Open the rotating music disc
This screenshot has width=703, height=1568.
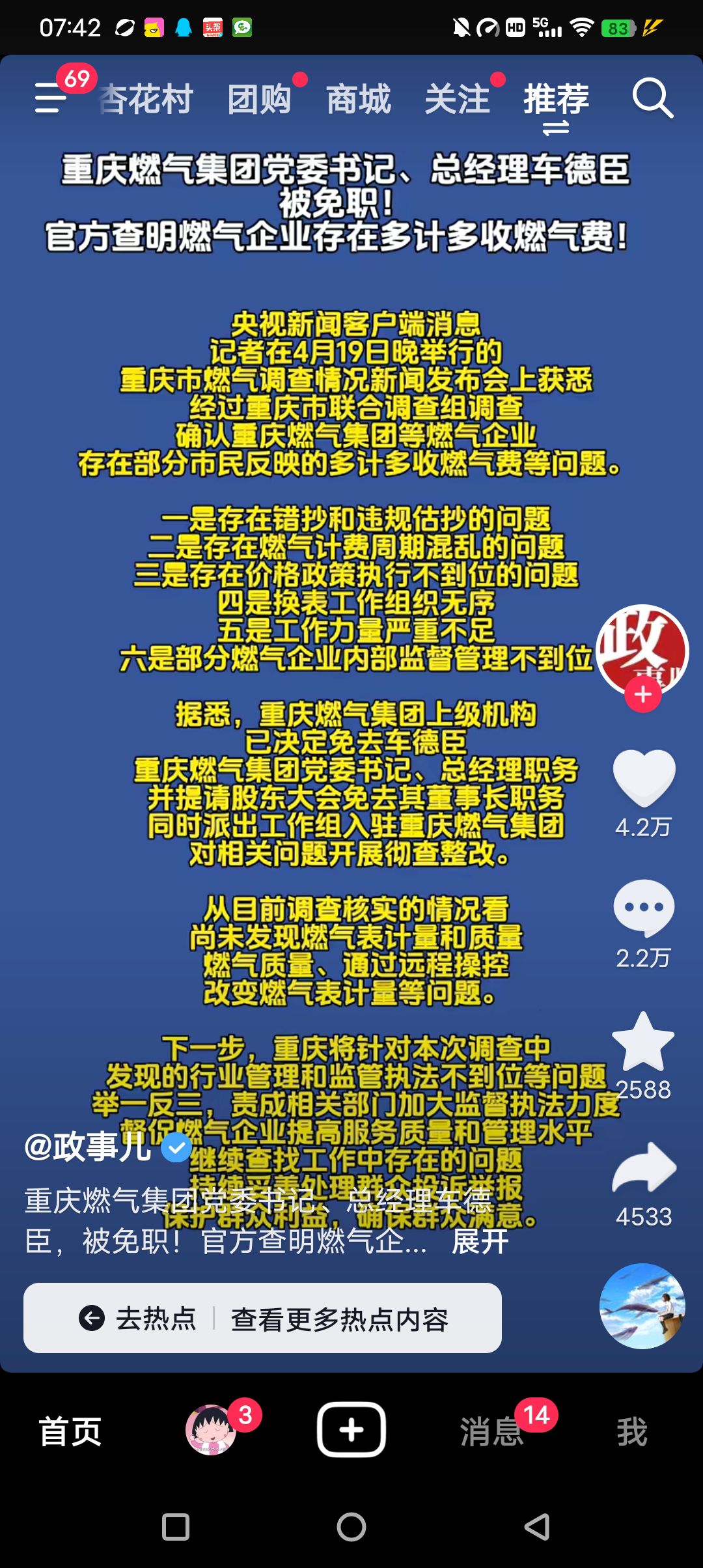pyautogui.click(x=642, y=1306)
